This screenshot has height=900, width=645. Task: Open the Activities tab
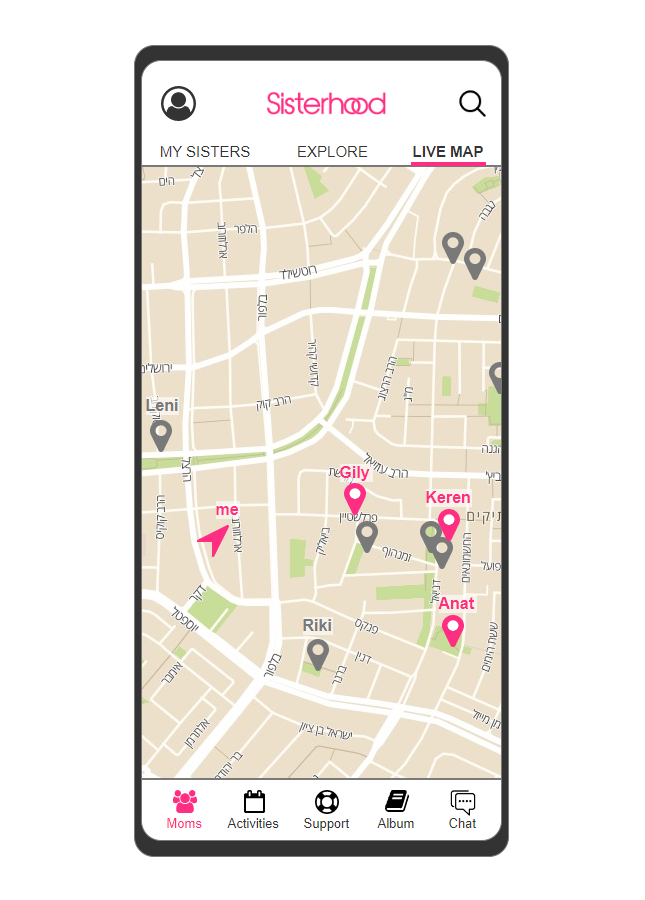tap(253, 810)
